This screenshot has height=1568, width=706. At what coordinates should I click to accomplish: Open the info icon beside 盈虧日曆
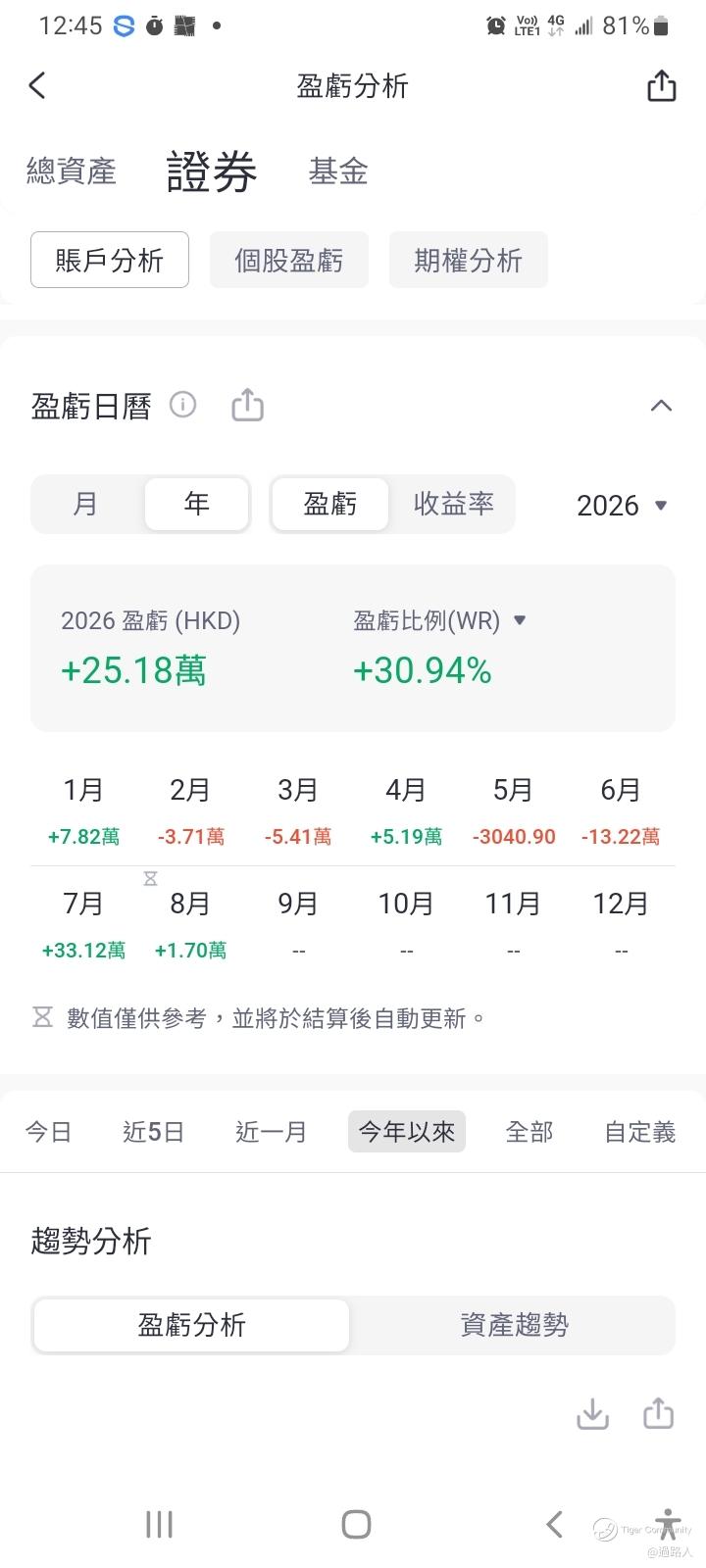pyautogui.click(x=183, y=405)
